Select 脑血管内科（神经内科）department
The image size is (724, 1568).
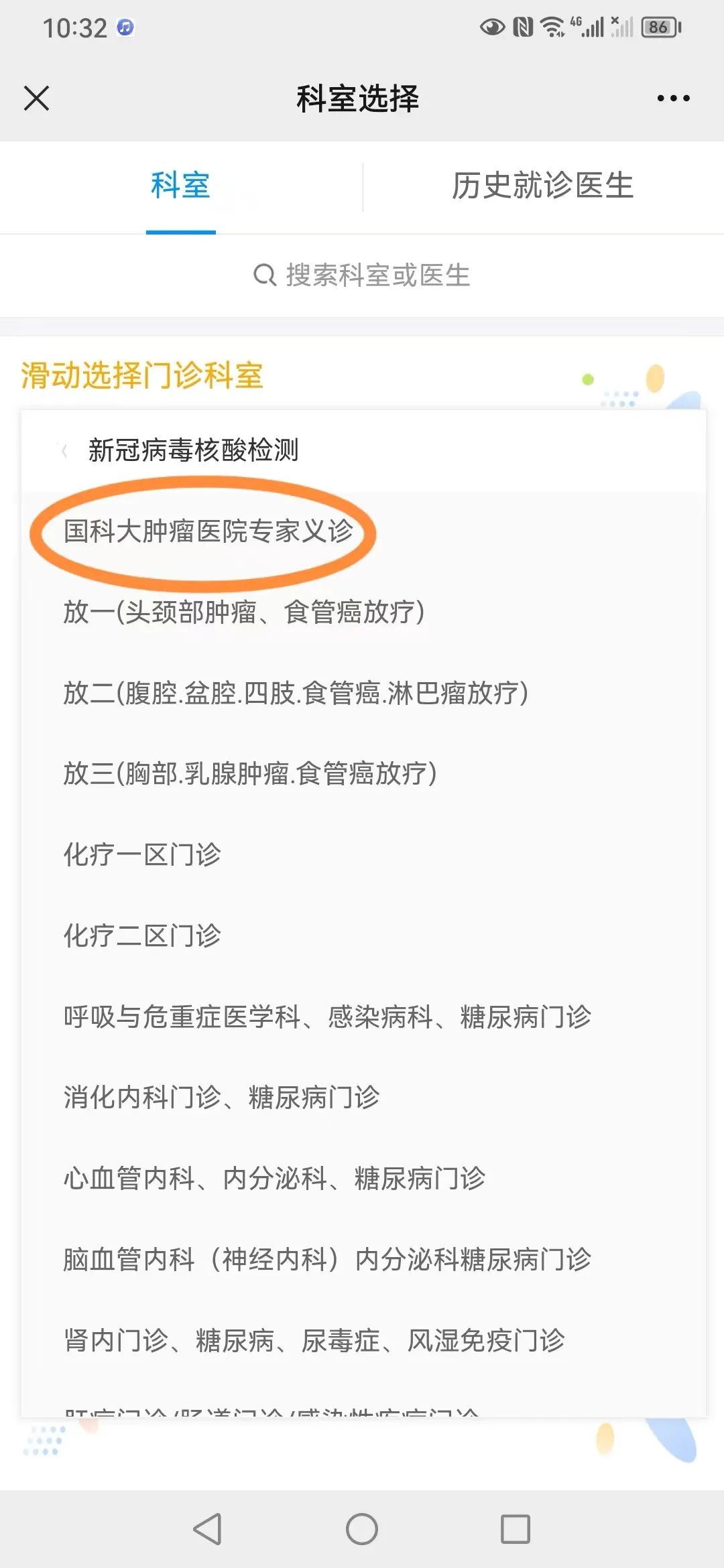[x=327, y=1259]
